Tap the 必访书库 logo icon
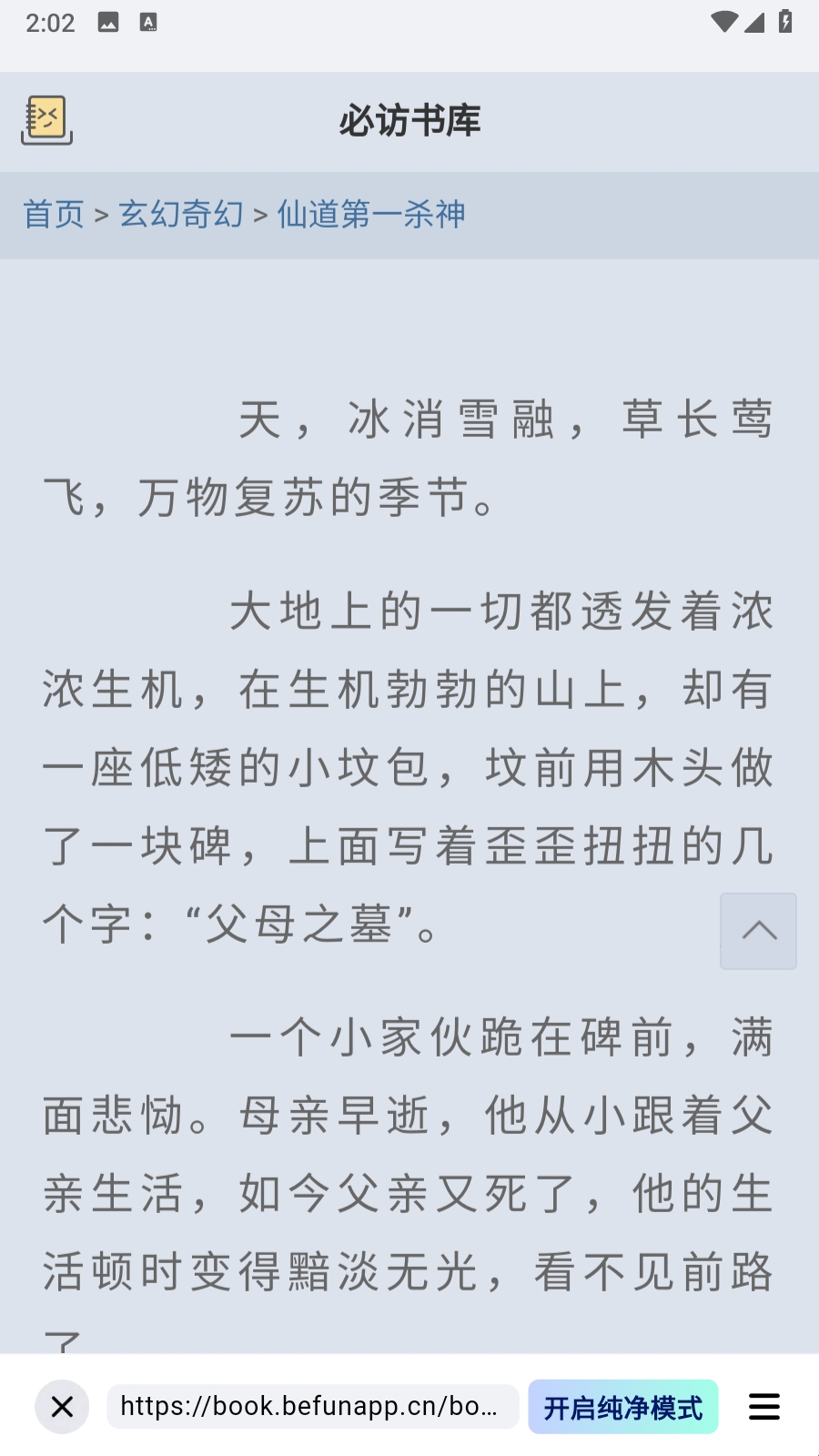 [46, 120]
